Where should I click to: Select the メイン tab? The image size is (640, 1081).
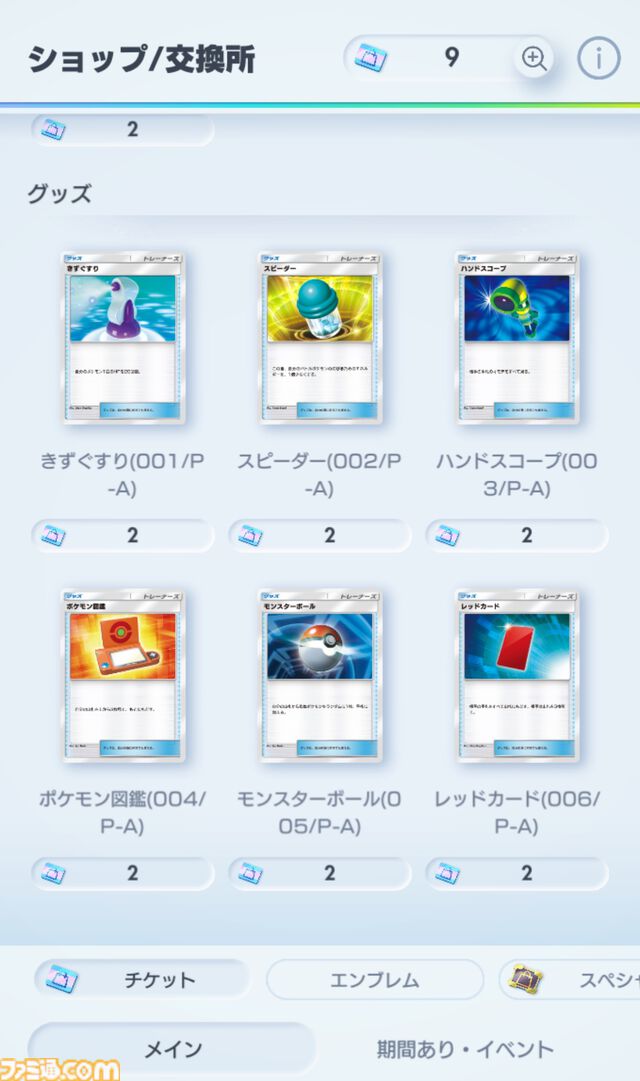pos(172,1048)
